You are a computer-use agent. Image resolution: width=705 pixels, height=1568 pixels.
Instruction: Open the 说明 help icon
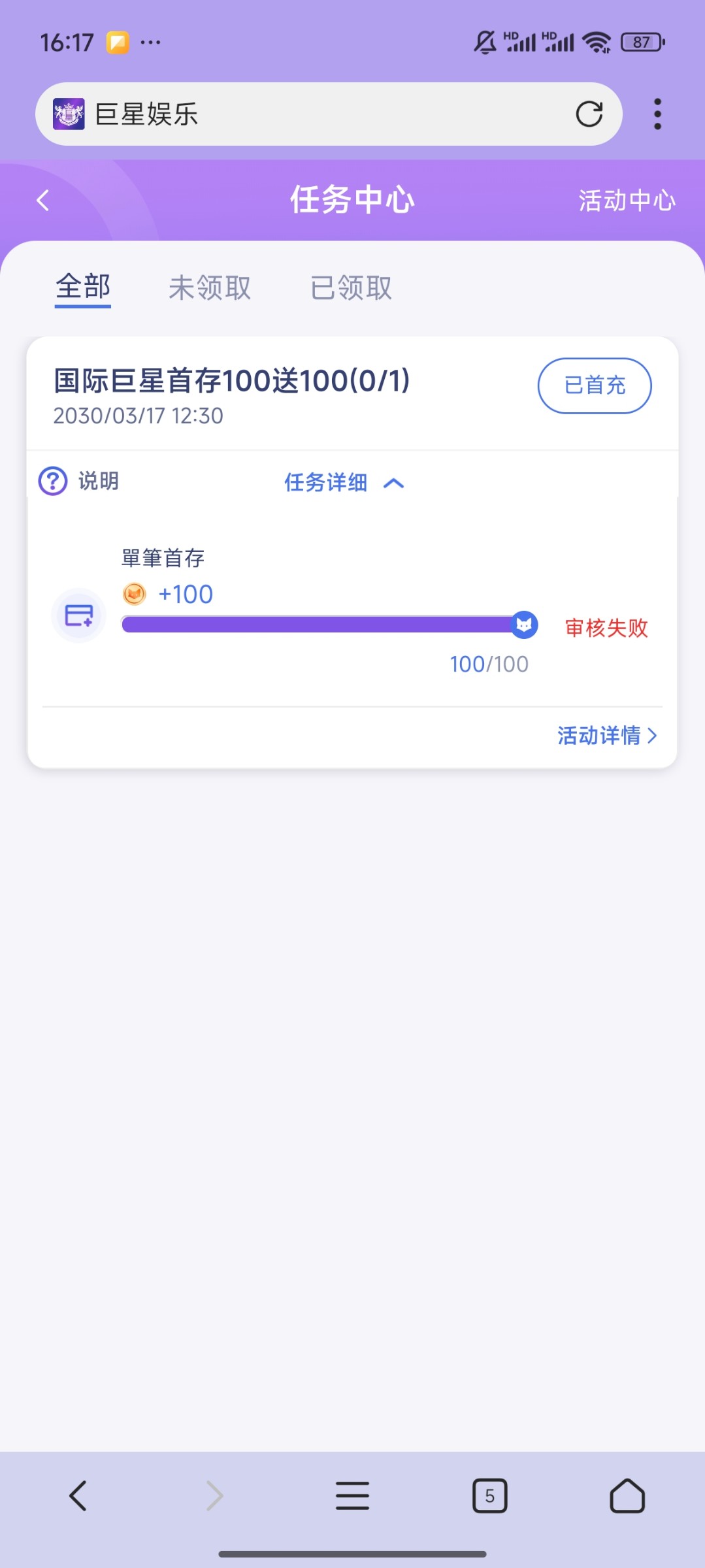(53, 482)
